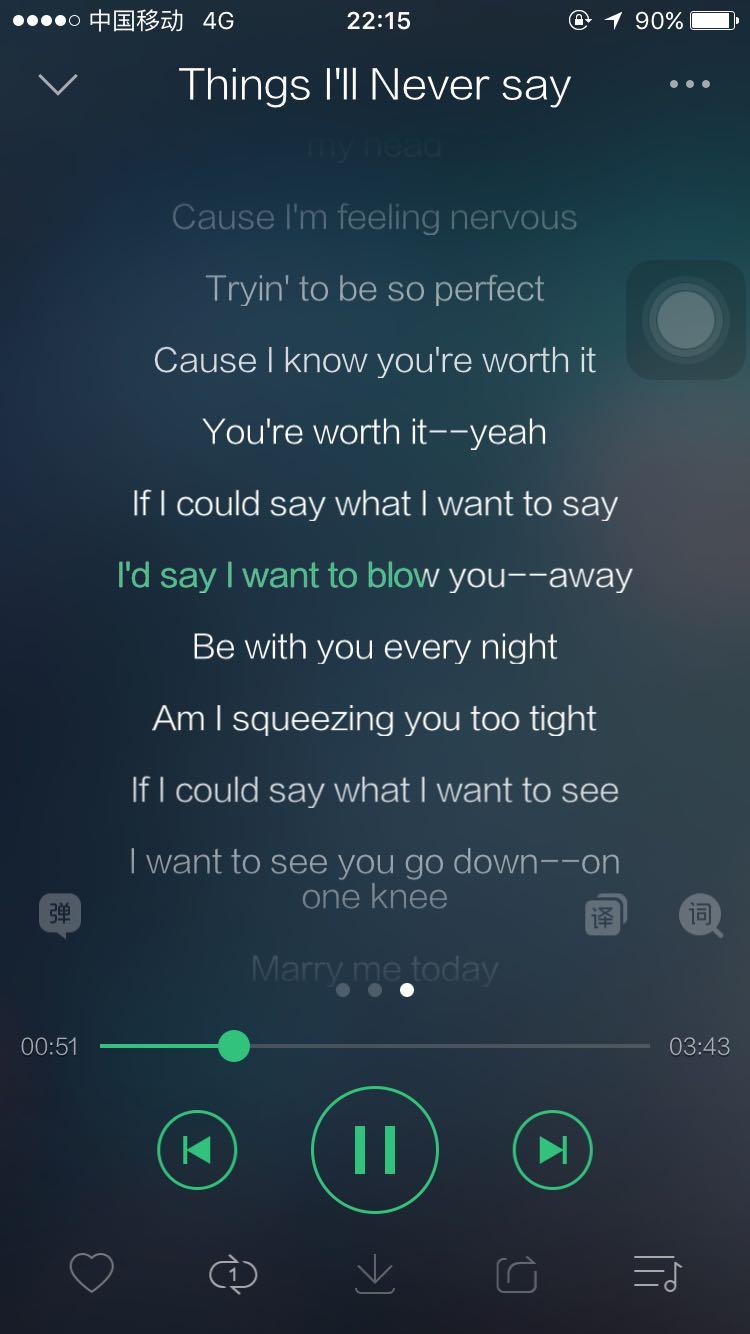Open the play queue list

pos(658,1274)
